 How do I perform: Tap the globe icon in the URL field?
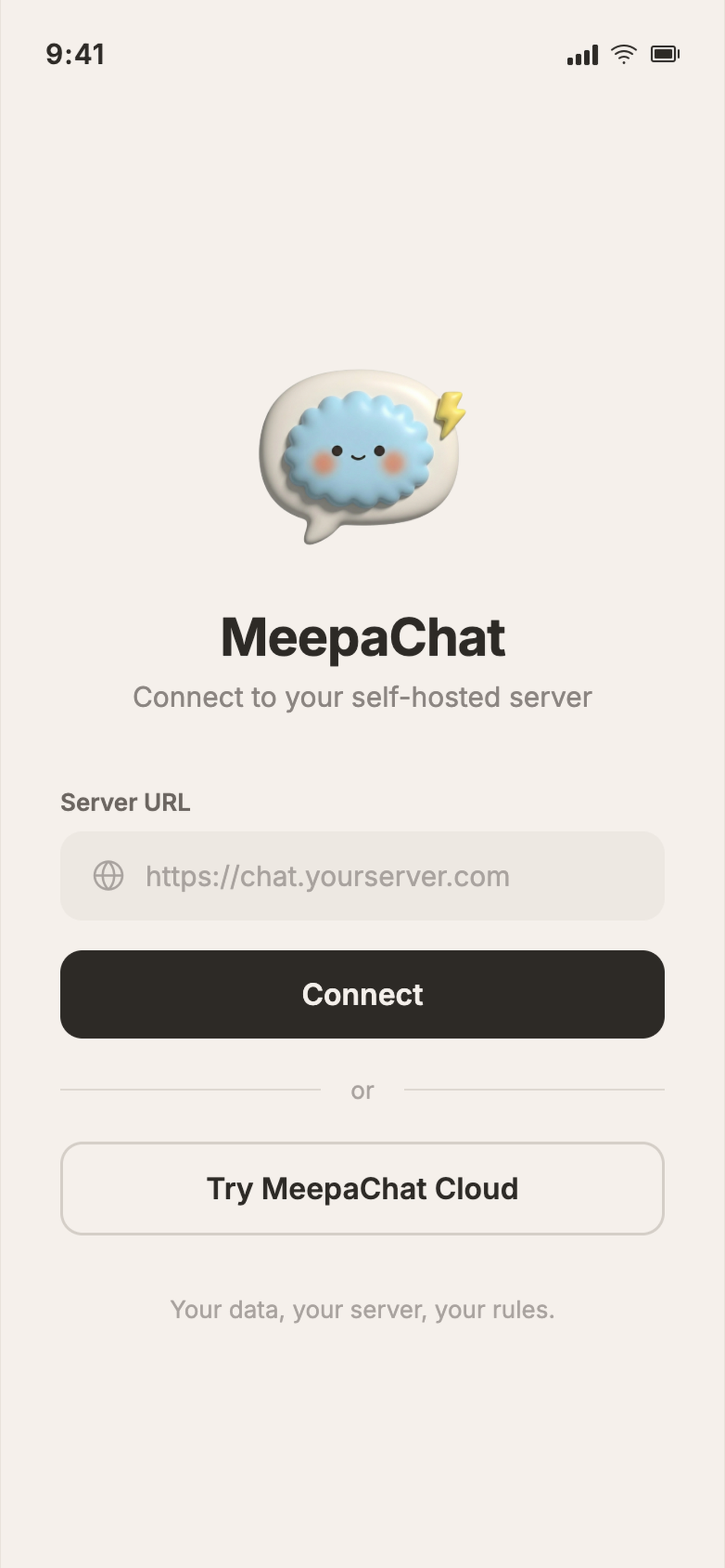pyautogui.click(x=108, y=877)
